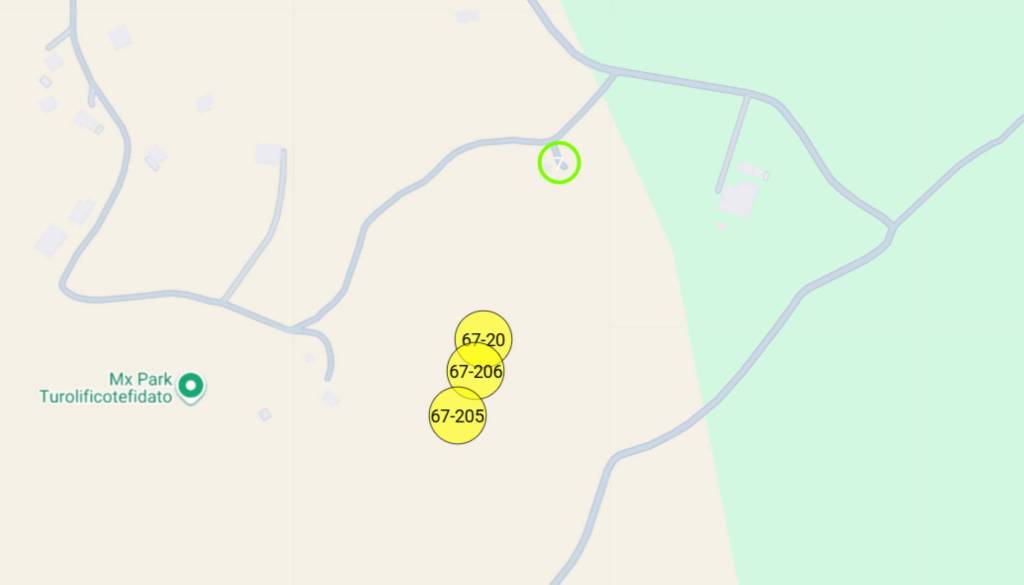Tap the green circle location marker
Screen dimensions: 1024x585
point(559,162)
